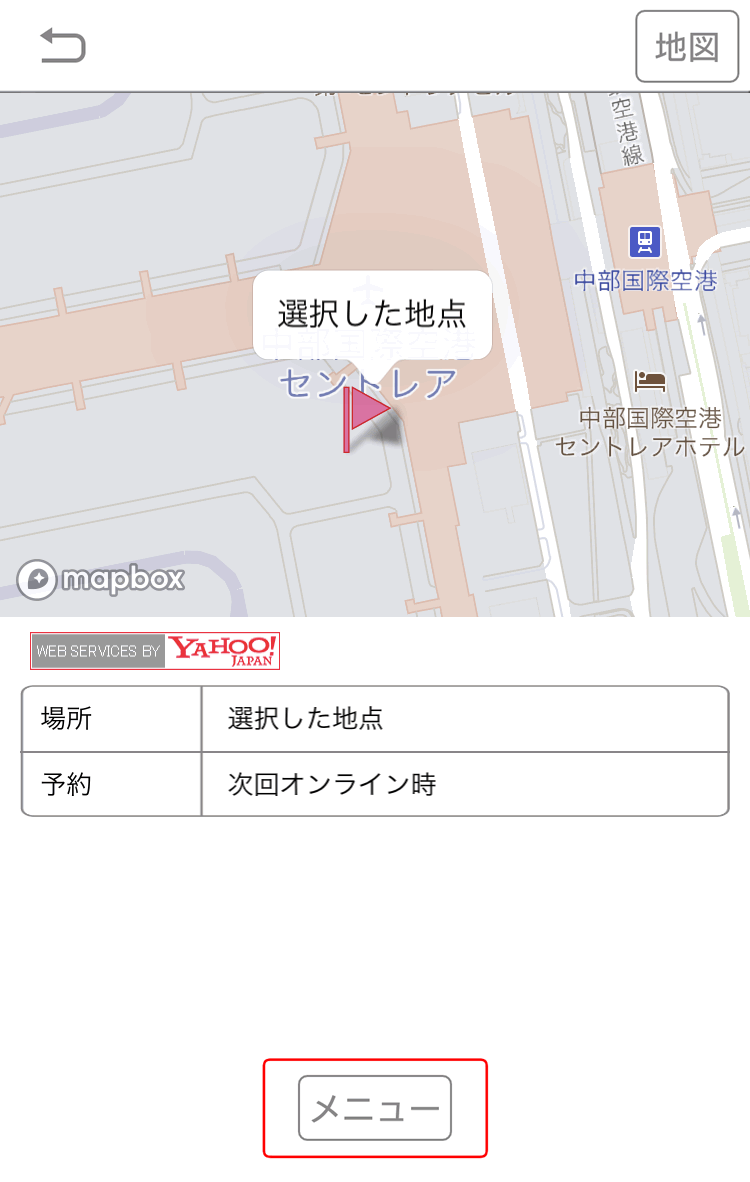Tap the 選択した地点 callout on map
The image size is (750, 1182).
click(x=372, y=314)
